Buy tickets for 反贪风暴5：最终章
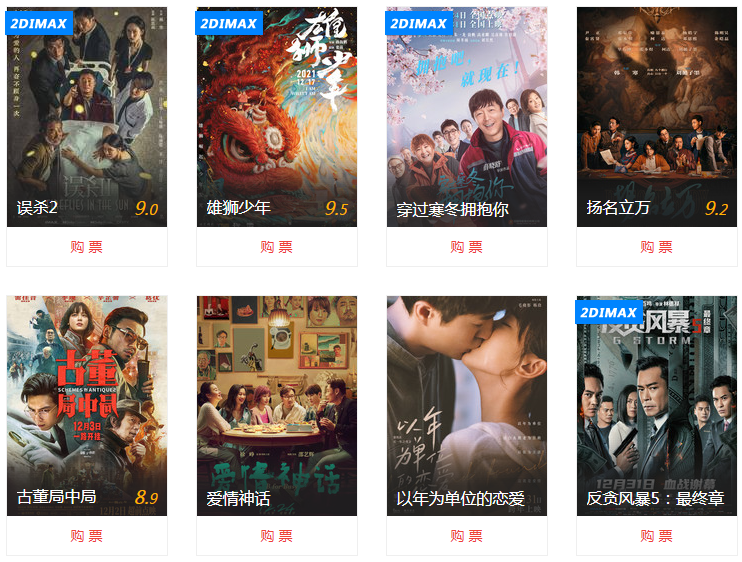This screenshot has width=742, height=562. [657, 536]
